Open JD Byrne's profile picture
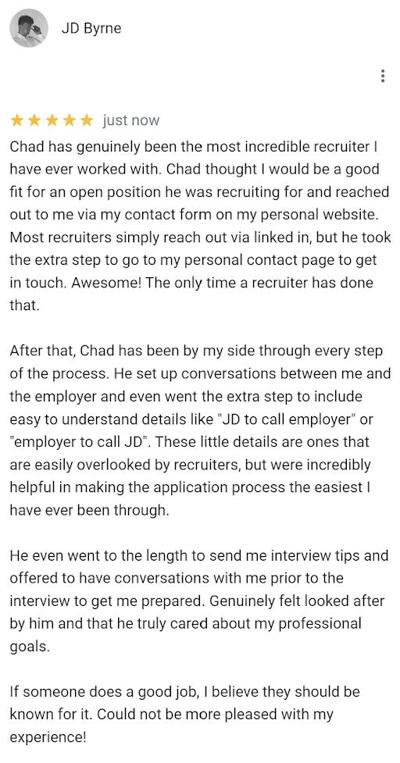 point(29,28)
